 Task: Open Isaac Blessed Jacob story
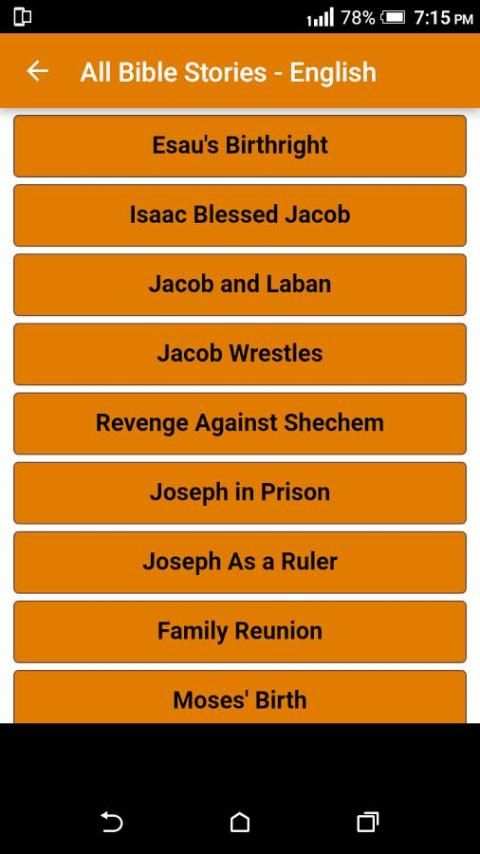pos(240,215)
